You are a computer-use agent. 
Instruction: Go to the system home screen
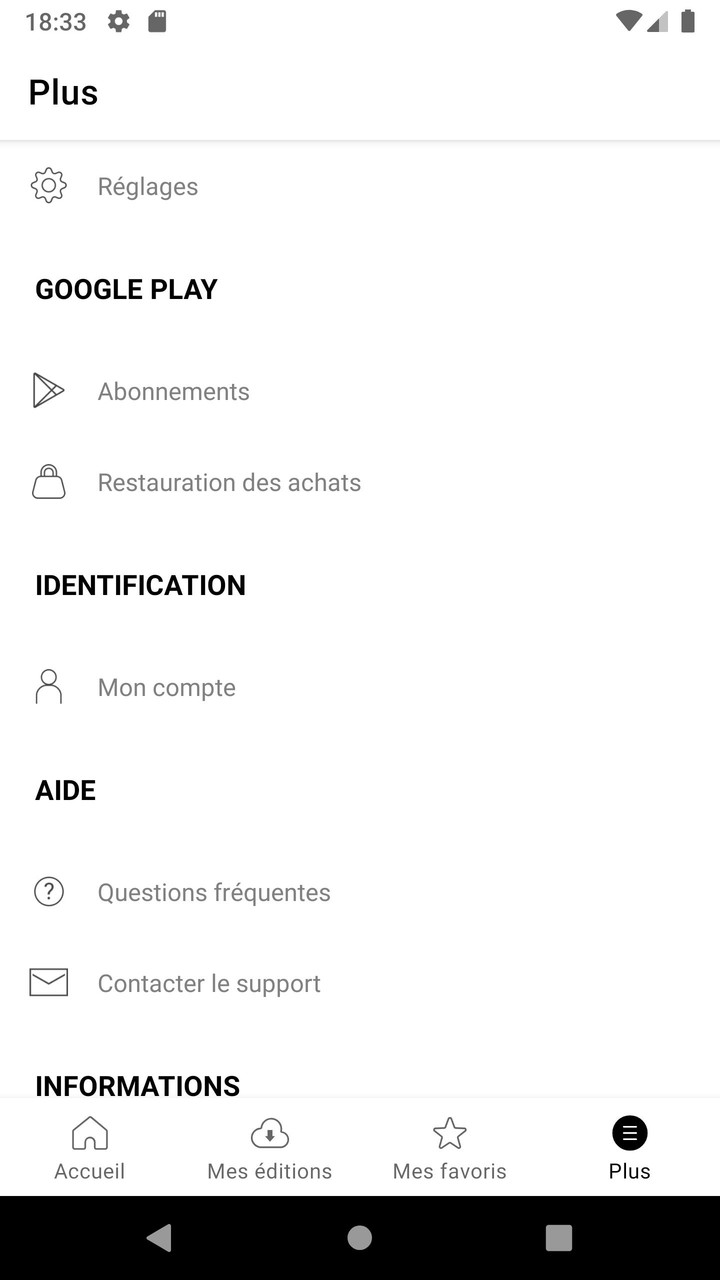(x=360, y=1238)
